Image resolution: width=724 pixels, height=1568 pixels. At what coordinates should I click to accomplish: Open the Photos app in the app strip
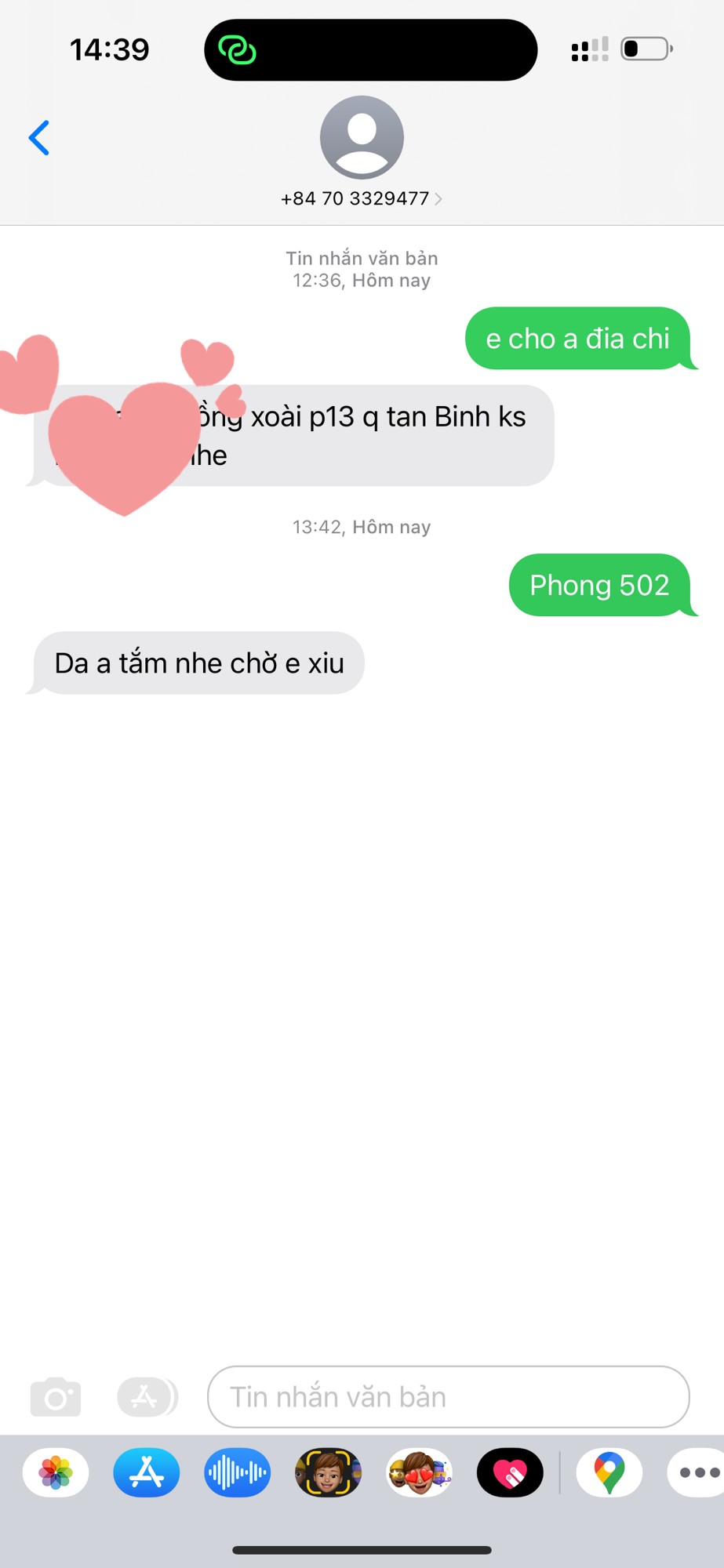click(56, 1472)
